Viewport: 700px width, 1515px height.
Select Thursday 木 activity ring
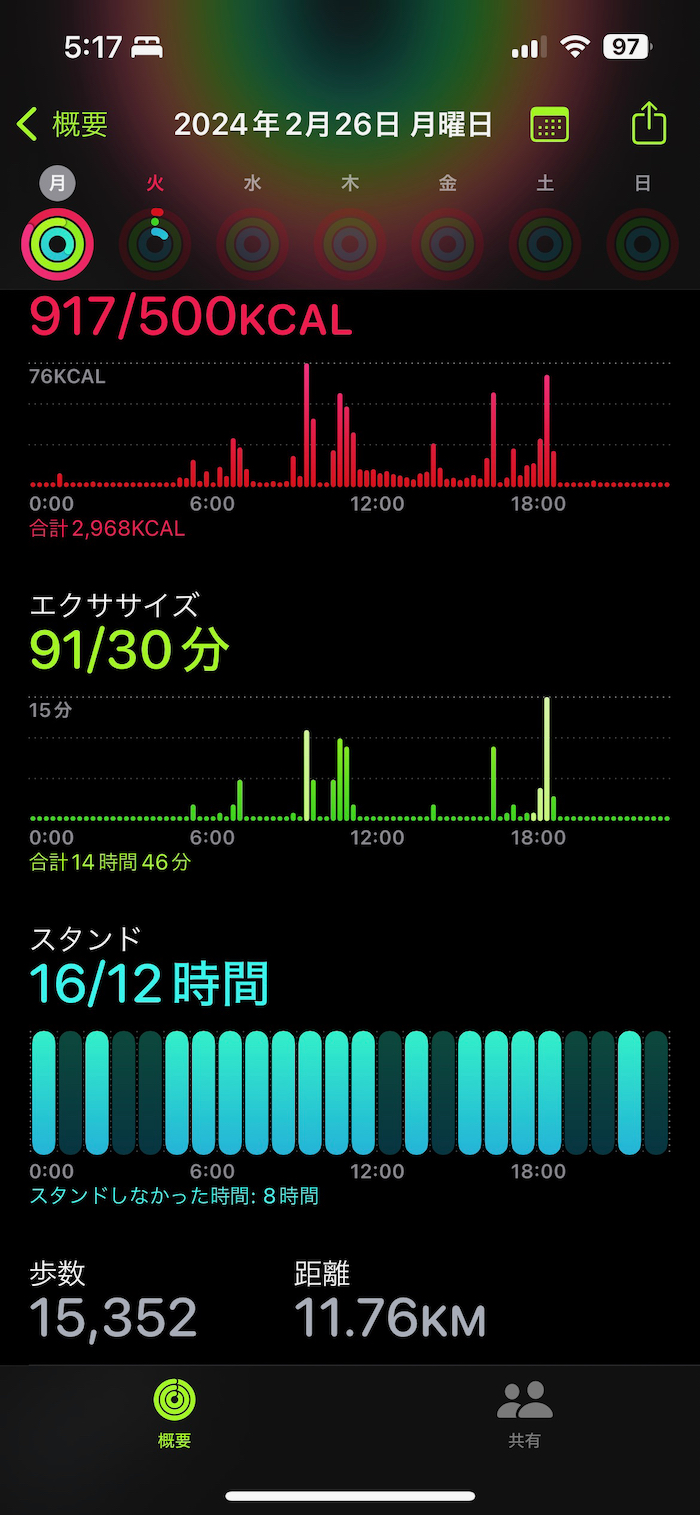click(350, 243)
